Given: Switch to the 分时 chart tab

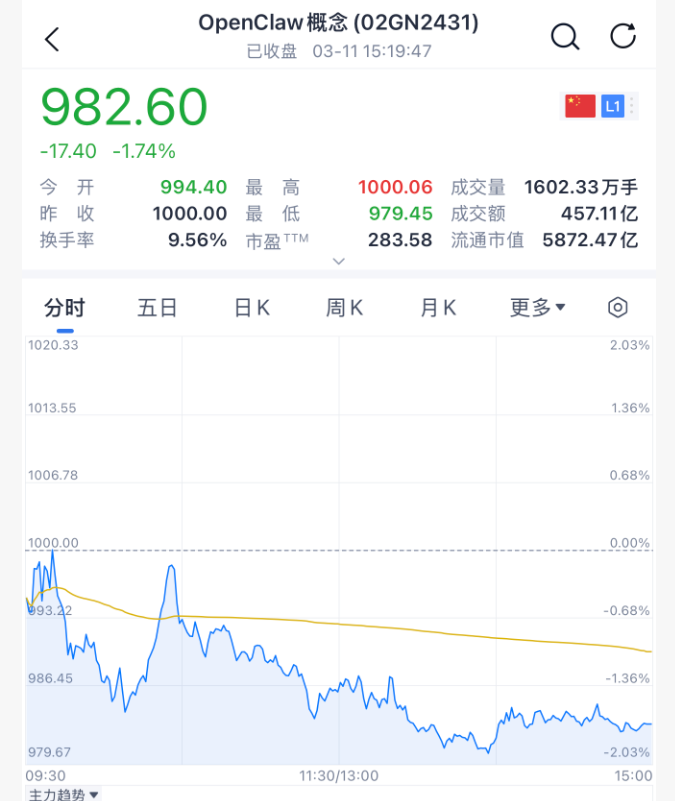Looking at the screenshot, I should (64, 308).
